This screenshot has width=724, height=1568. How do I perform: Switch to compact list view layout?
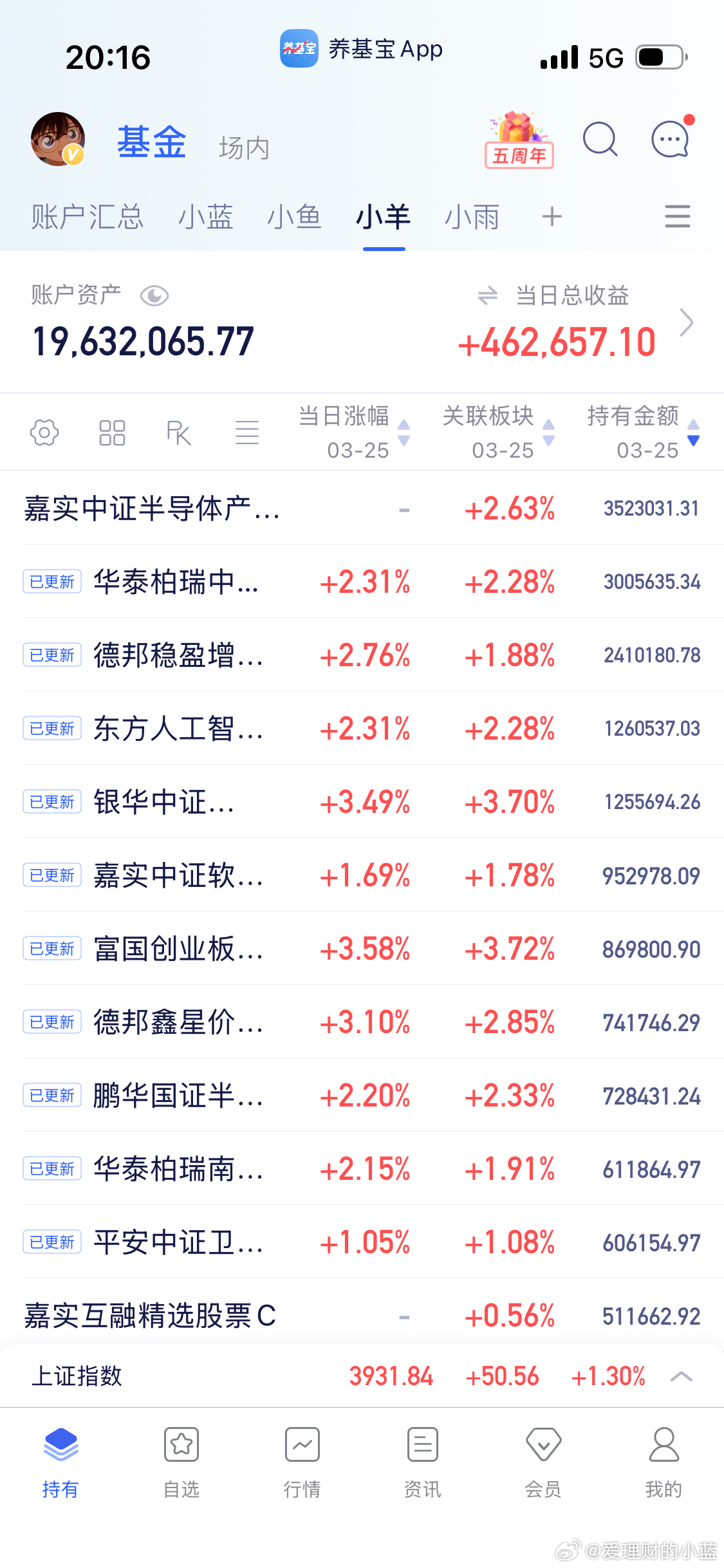[x=247, y=433]
